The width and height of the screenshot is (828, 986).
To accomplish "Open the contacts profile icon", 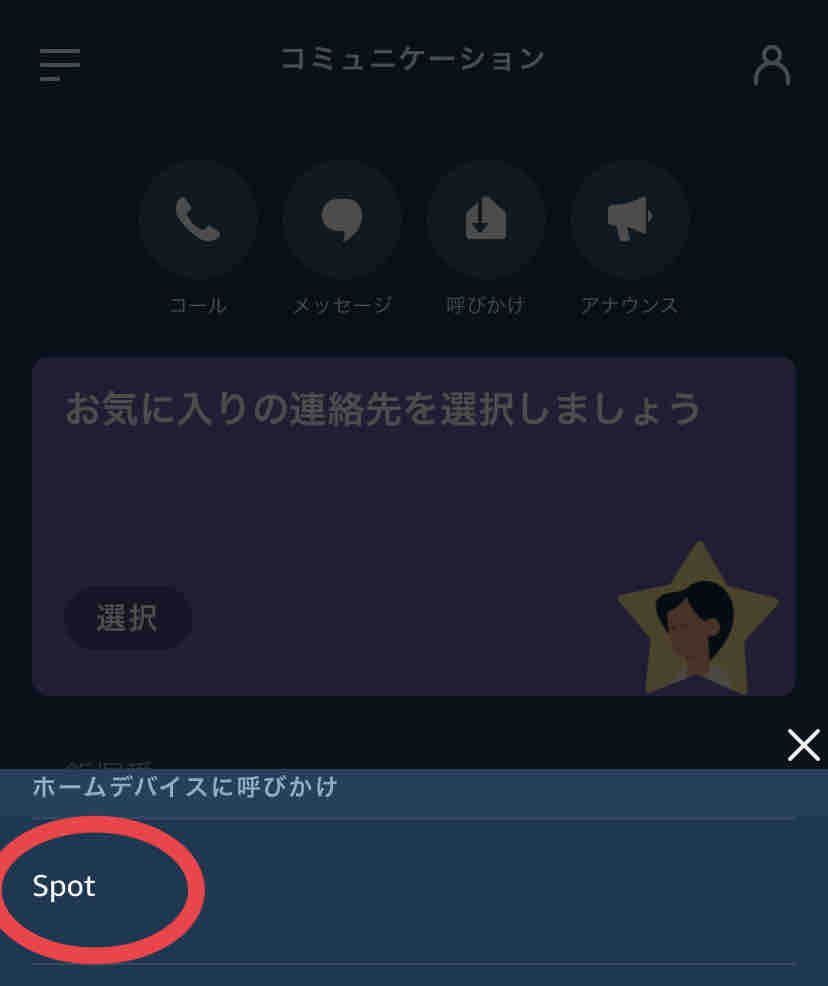I will coord(771,65).
